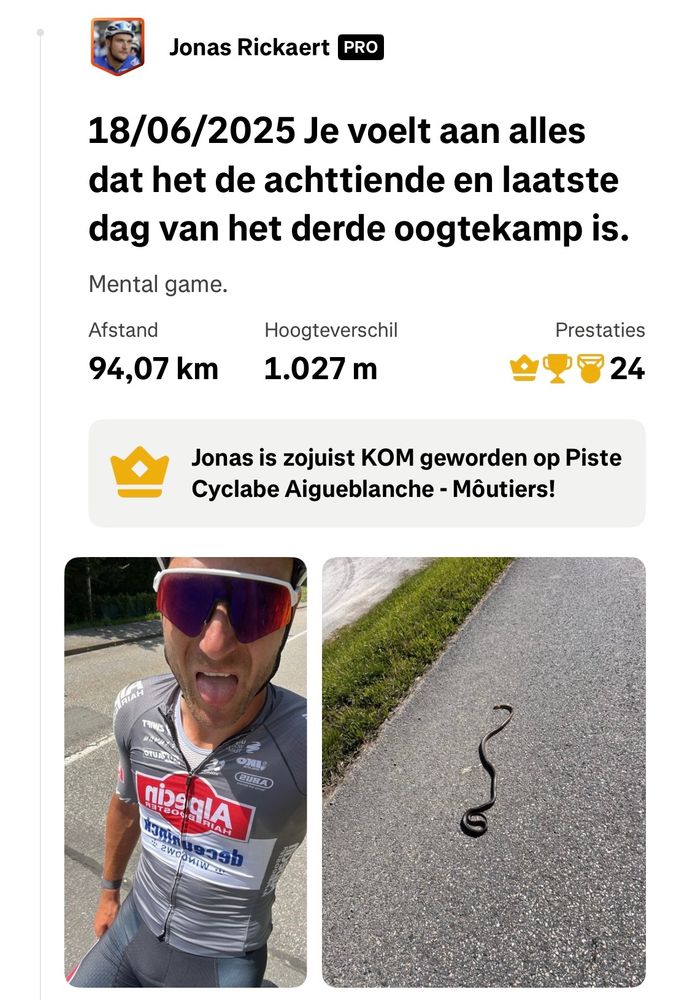Open the Jonas Rickaert name link
Image resolution: width=690 pixels, height=1000 pixels.
click(249, 47)
